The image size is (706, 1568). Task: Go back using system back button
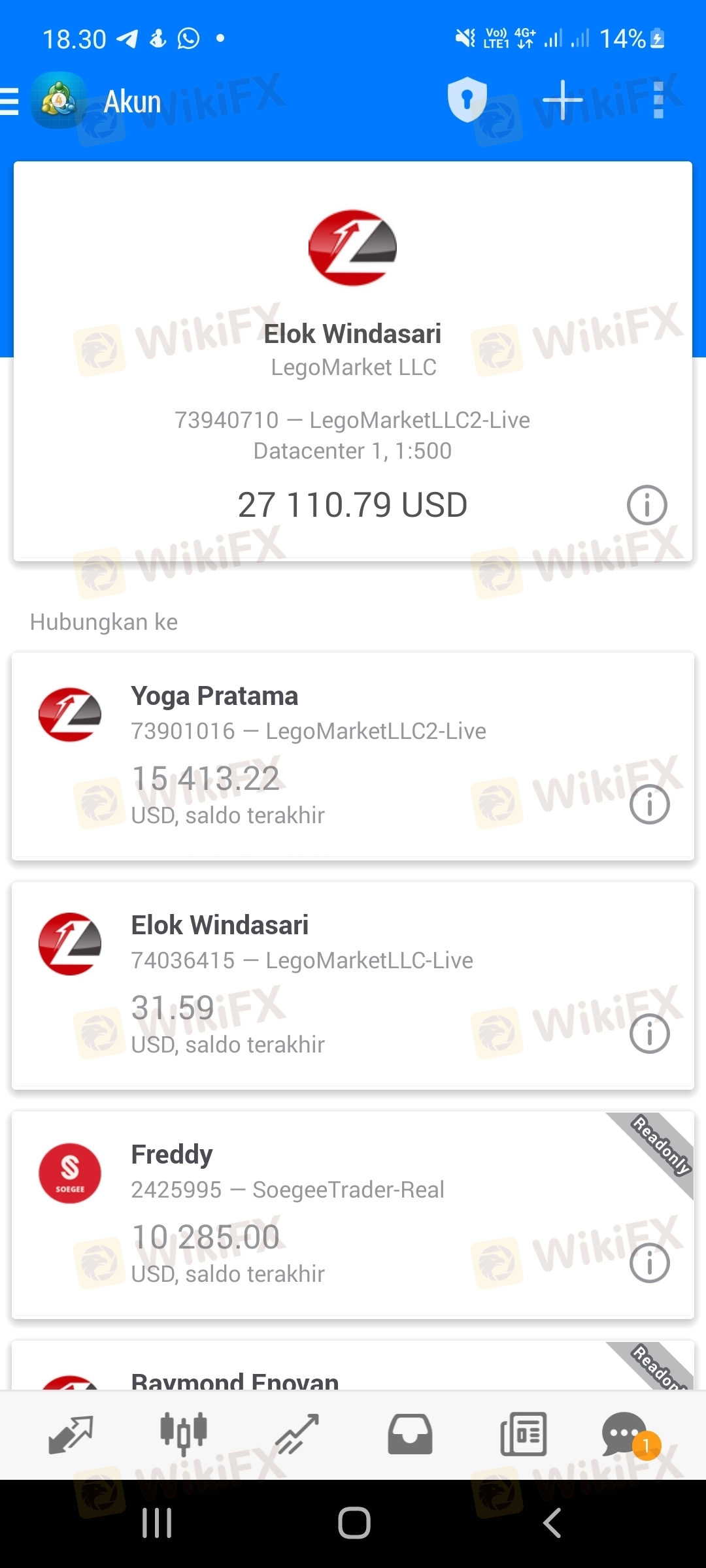[x=552, y=1524]
